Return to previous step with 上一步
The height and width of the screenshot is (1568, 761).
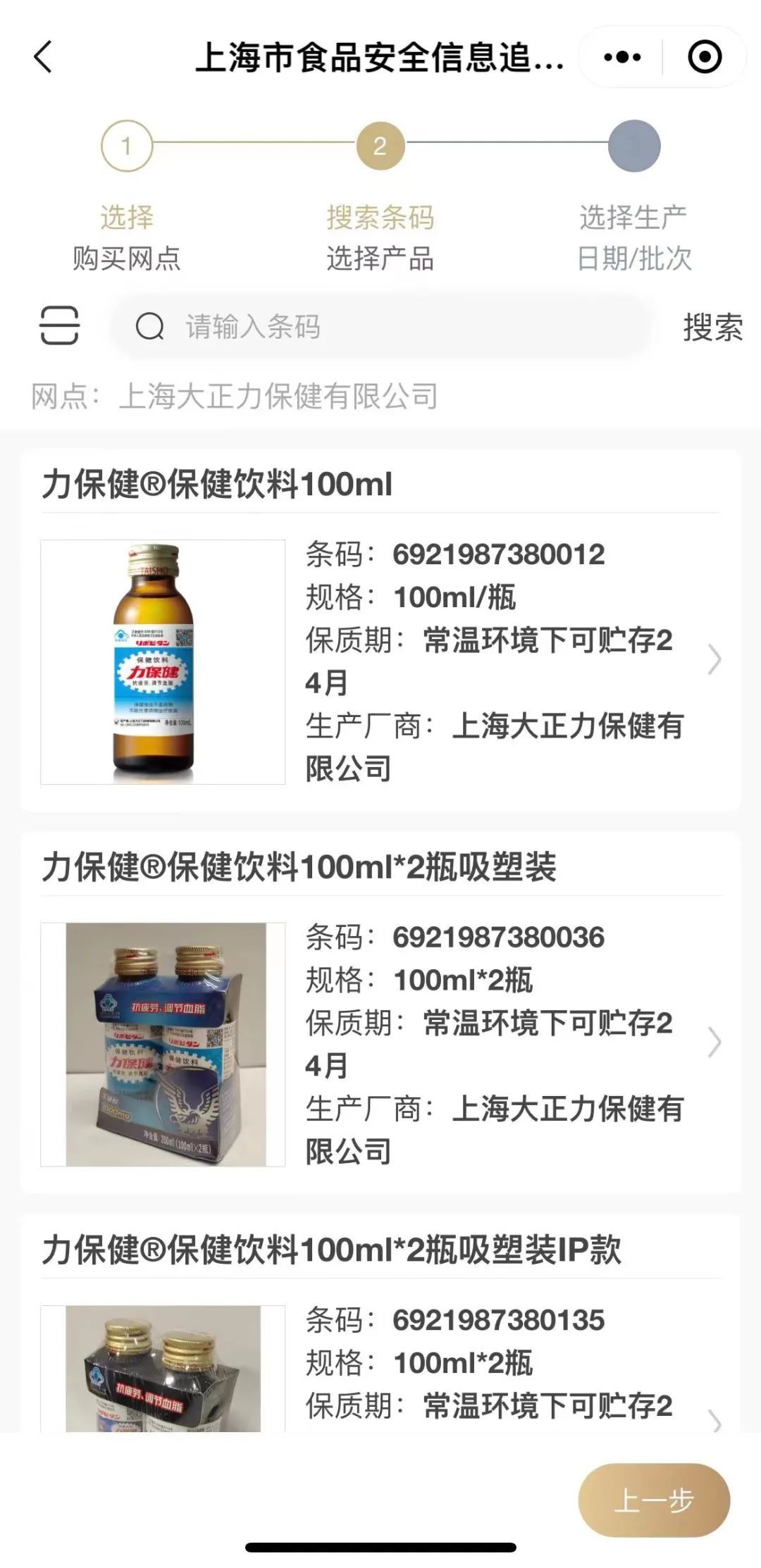[x=653, y=1500]
